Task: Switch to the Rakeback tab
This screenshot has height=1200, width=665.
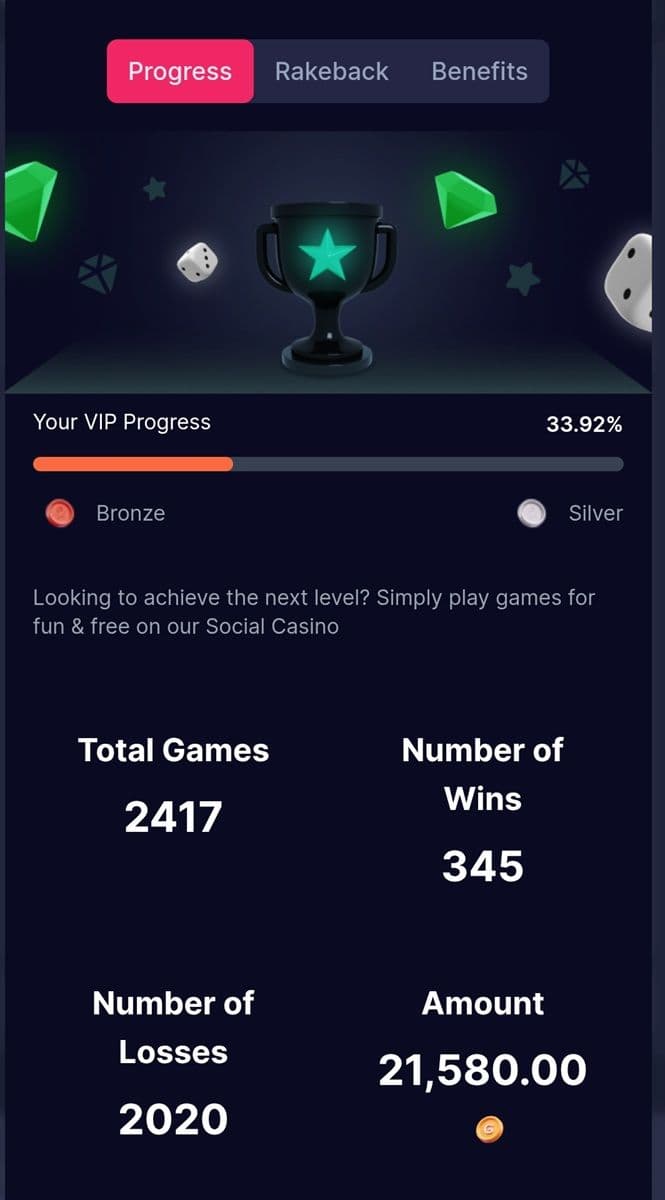Action: pyautogui.click(x=331, y=71)
